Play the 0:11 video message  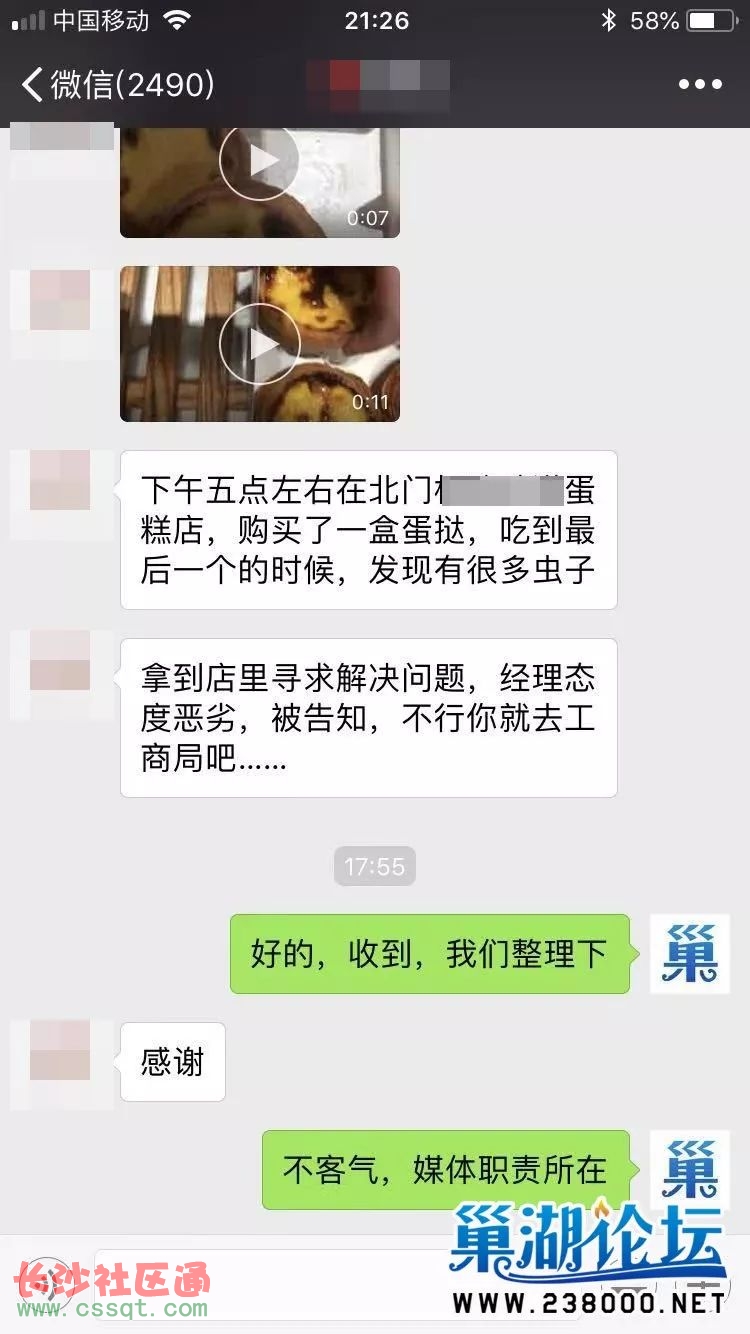(260, 343)
